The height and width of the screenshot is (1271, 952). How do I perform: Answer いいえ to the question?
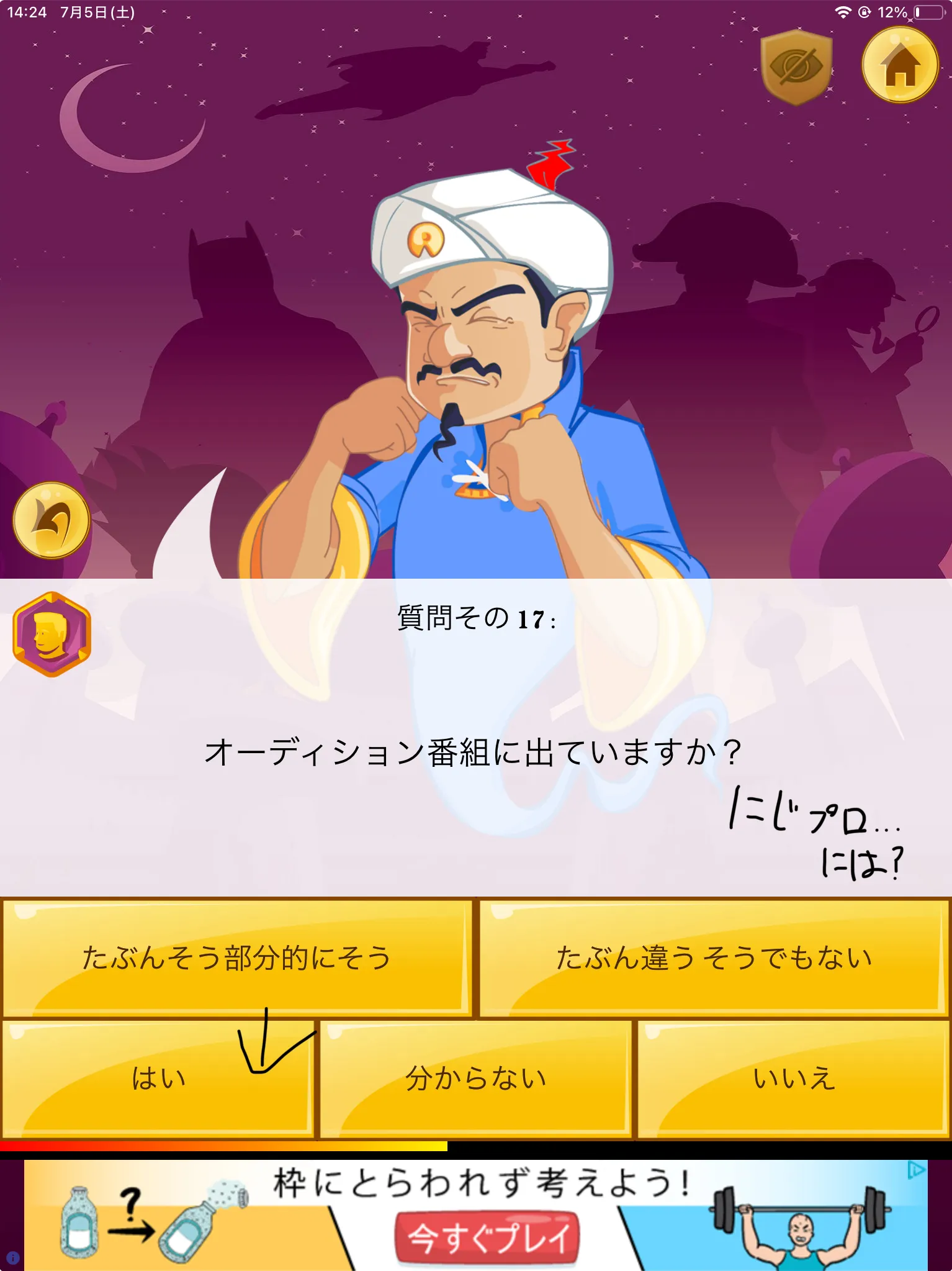tap(793, 1079)
